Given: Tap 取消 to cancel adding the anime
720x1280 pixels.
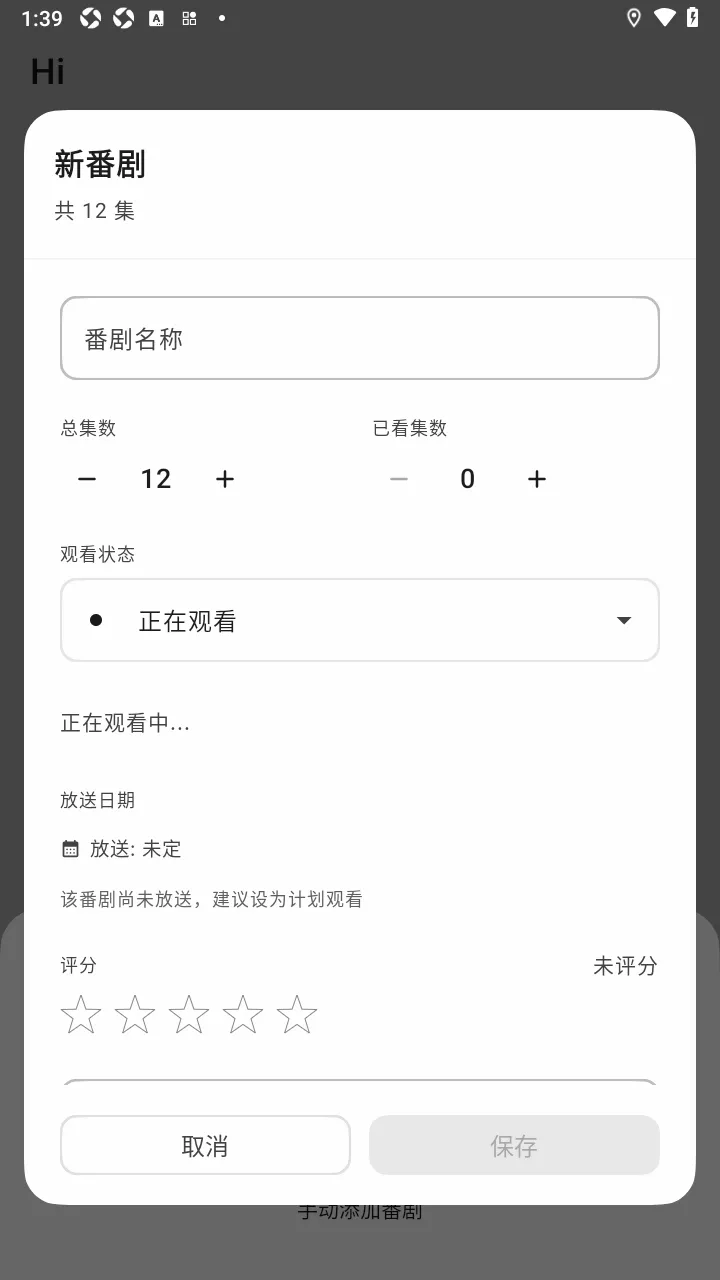Looking at the screenshot, I should (205, 1145).
